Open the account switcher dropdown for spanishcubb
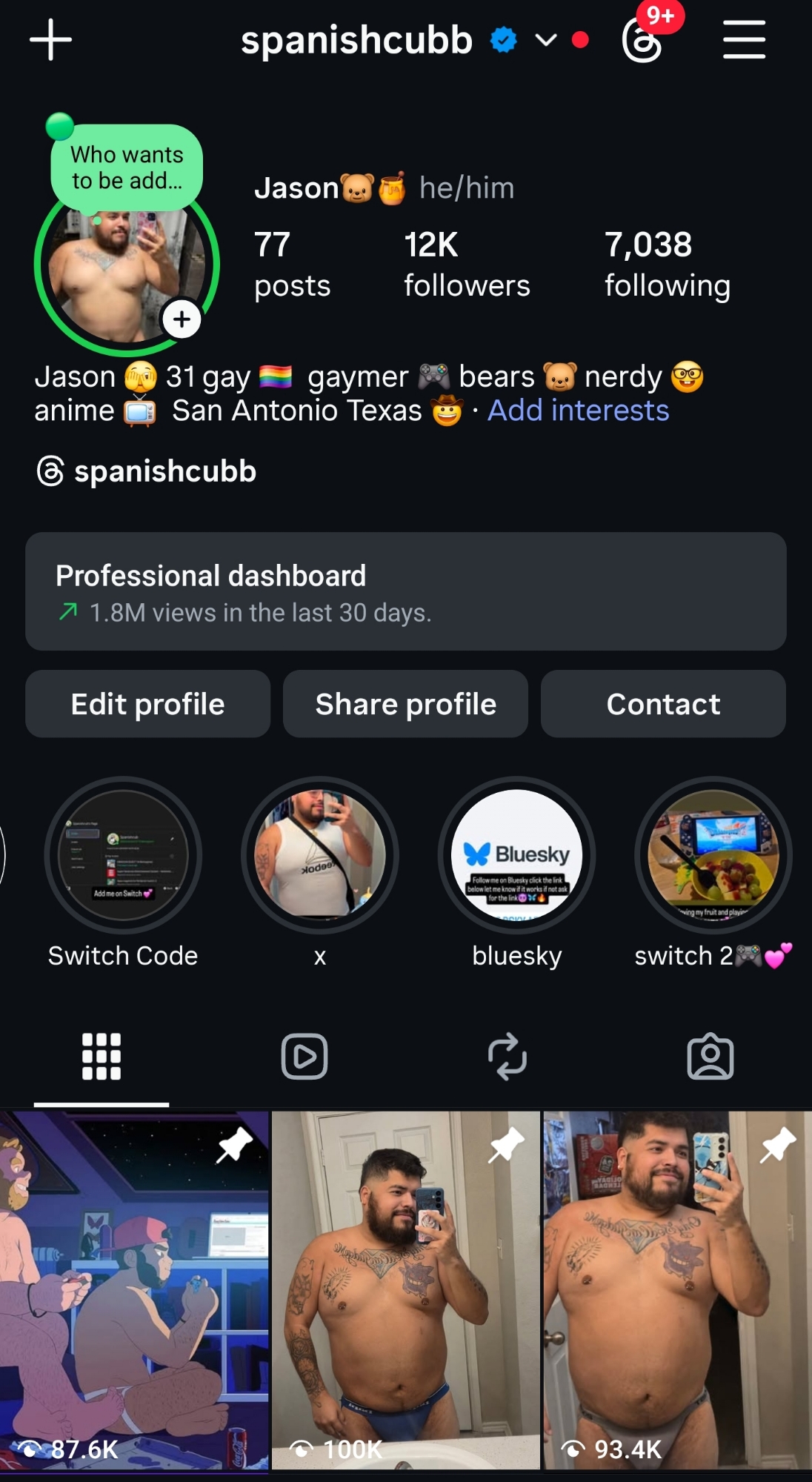The width and height of the screenshot is (812, 1482). [x=546, y=40]
